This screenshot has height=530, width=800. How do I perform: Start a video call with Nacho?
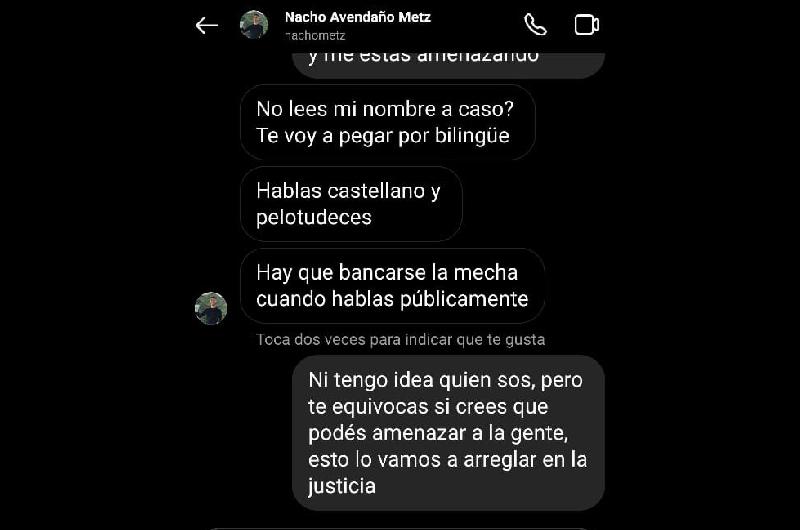587,25
